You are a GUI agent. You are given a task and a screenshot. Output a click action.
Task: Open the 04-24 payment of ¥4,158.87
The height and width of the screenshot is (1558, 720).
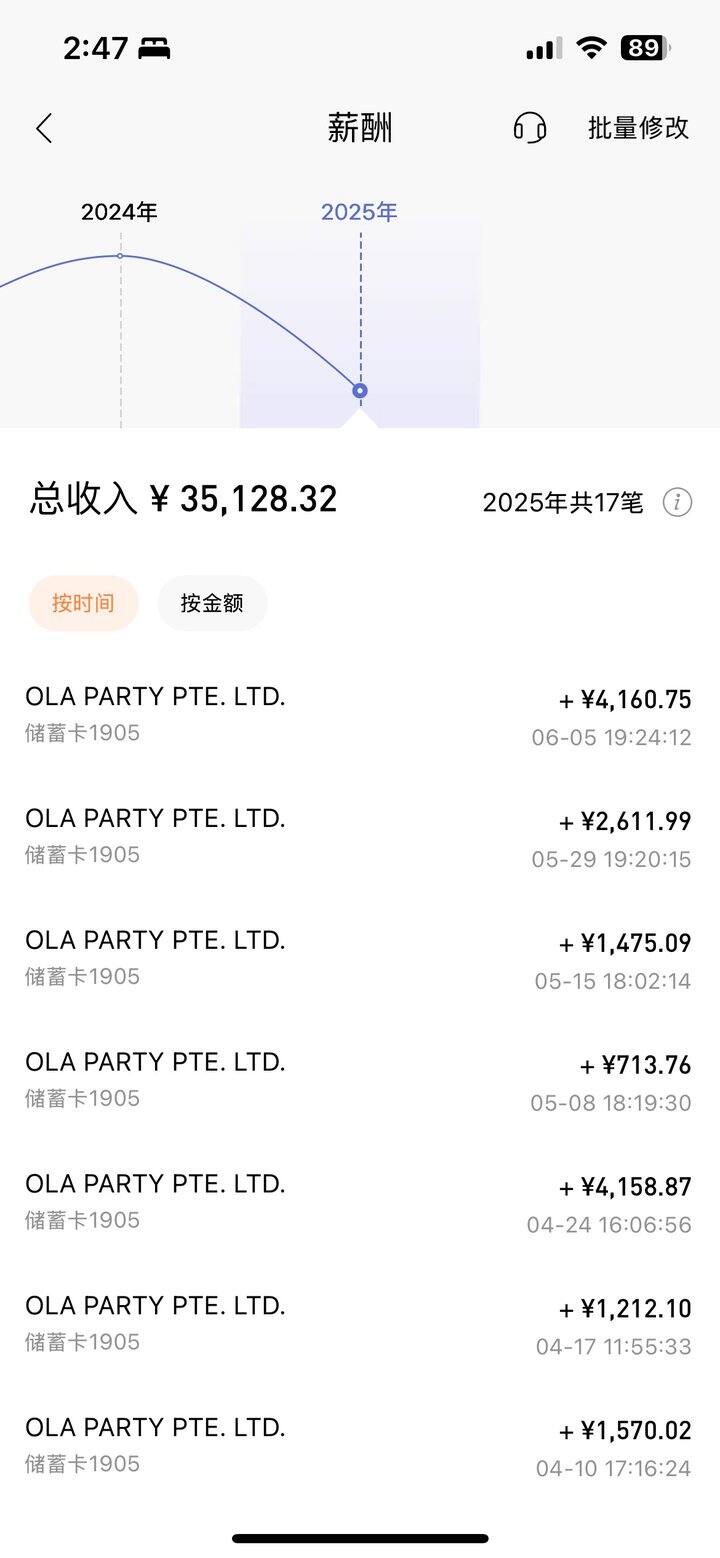coord(360,1202)
